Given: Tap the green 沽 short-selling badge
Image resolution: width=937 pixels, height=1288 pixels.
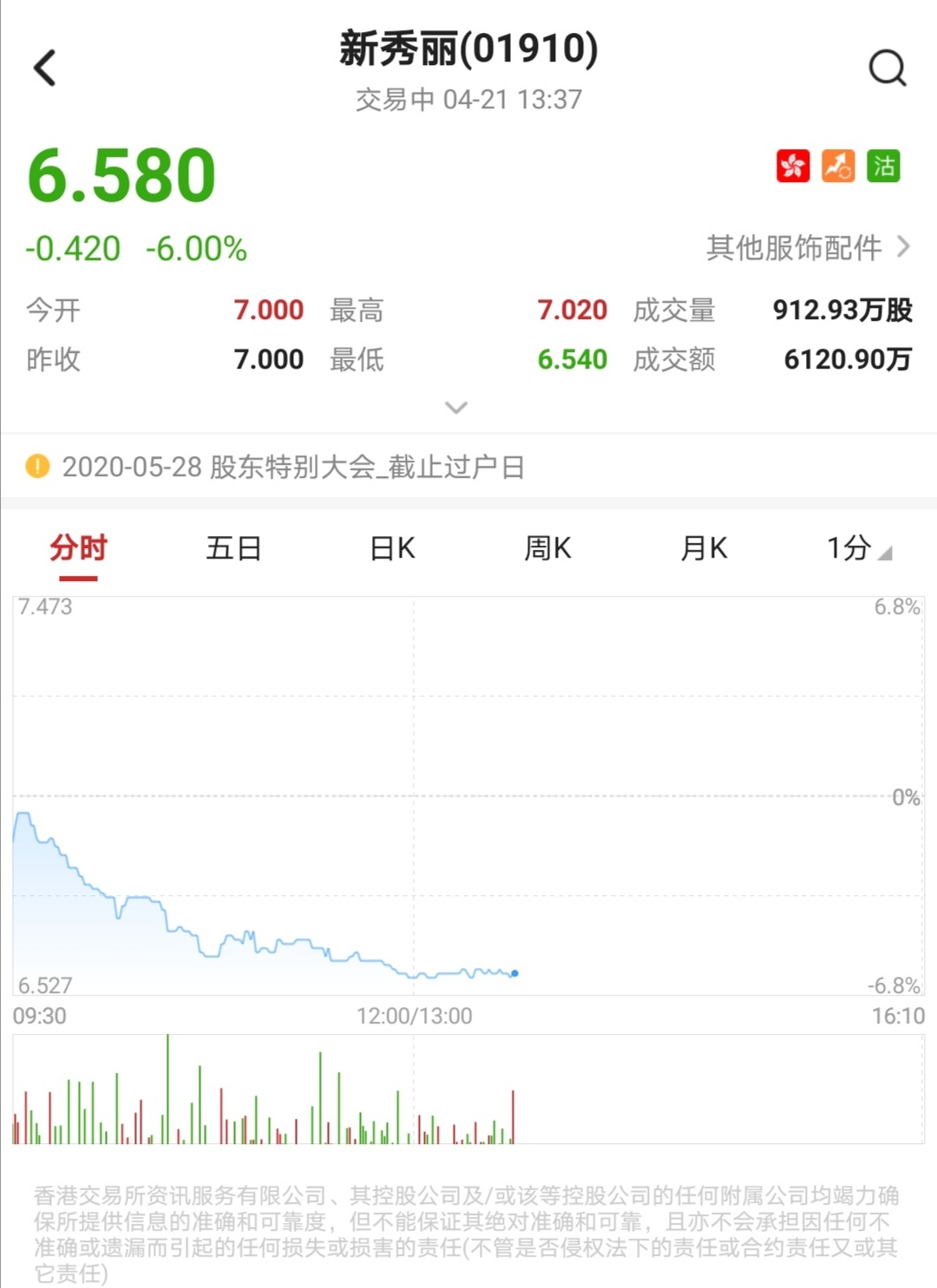Looking at the screenshot, I should (x=883, y=166).
